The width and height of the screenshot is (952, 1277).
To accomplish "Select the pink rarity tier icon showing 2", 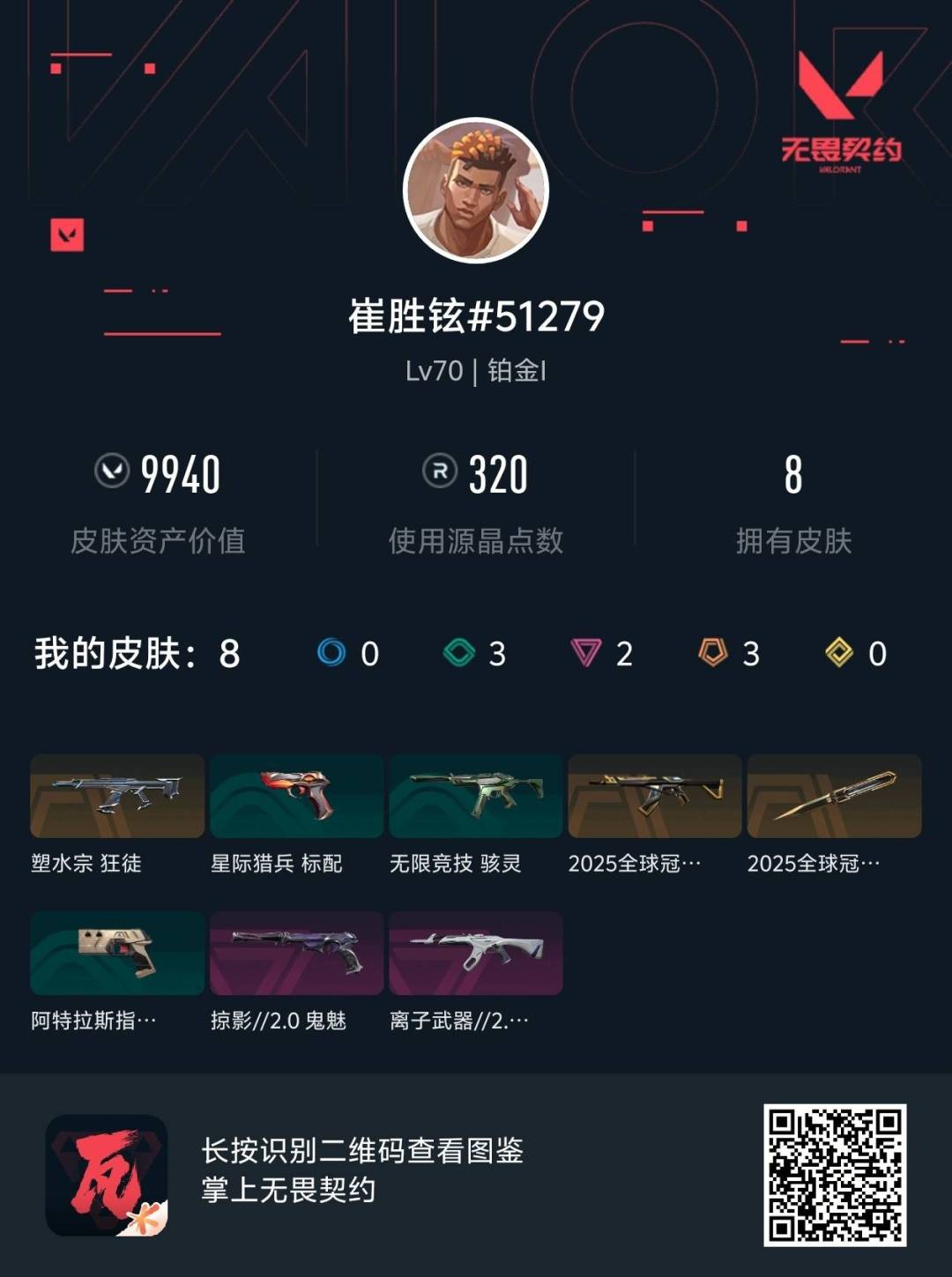I will 586,654.
